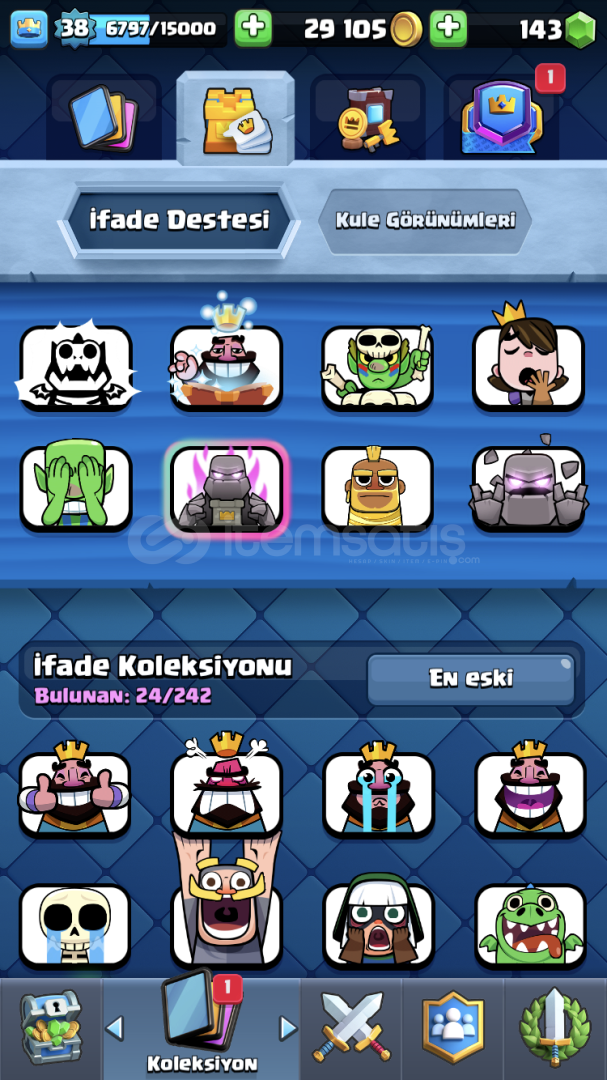Open the banner tab with the notification badge
Image resolution: width=607 pixels, height=1080 pixels.
501,118
